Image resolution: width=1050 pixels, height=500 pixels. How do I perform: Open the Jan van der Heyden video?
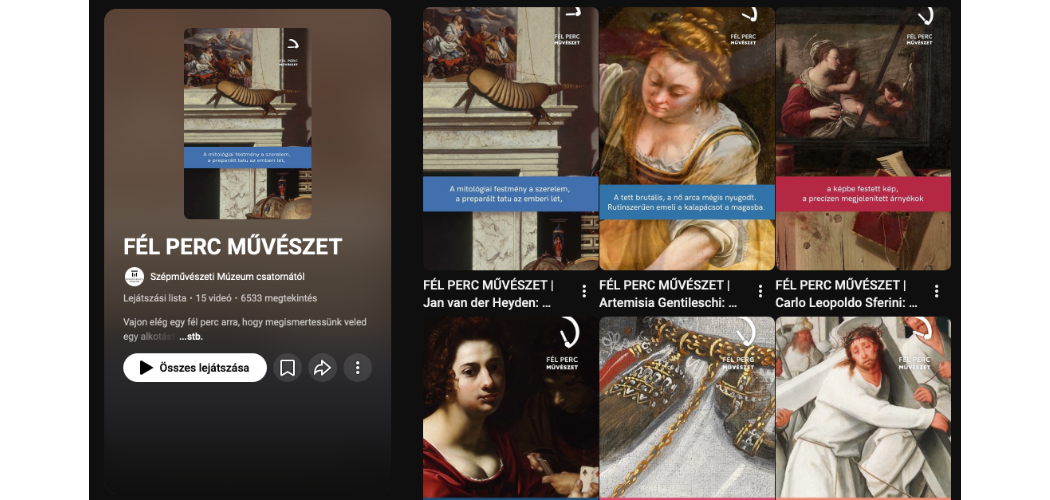coord(510,139)
